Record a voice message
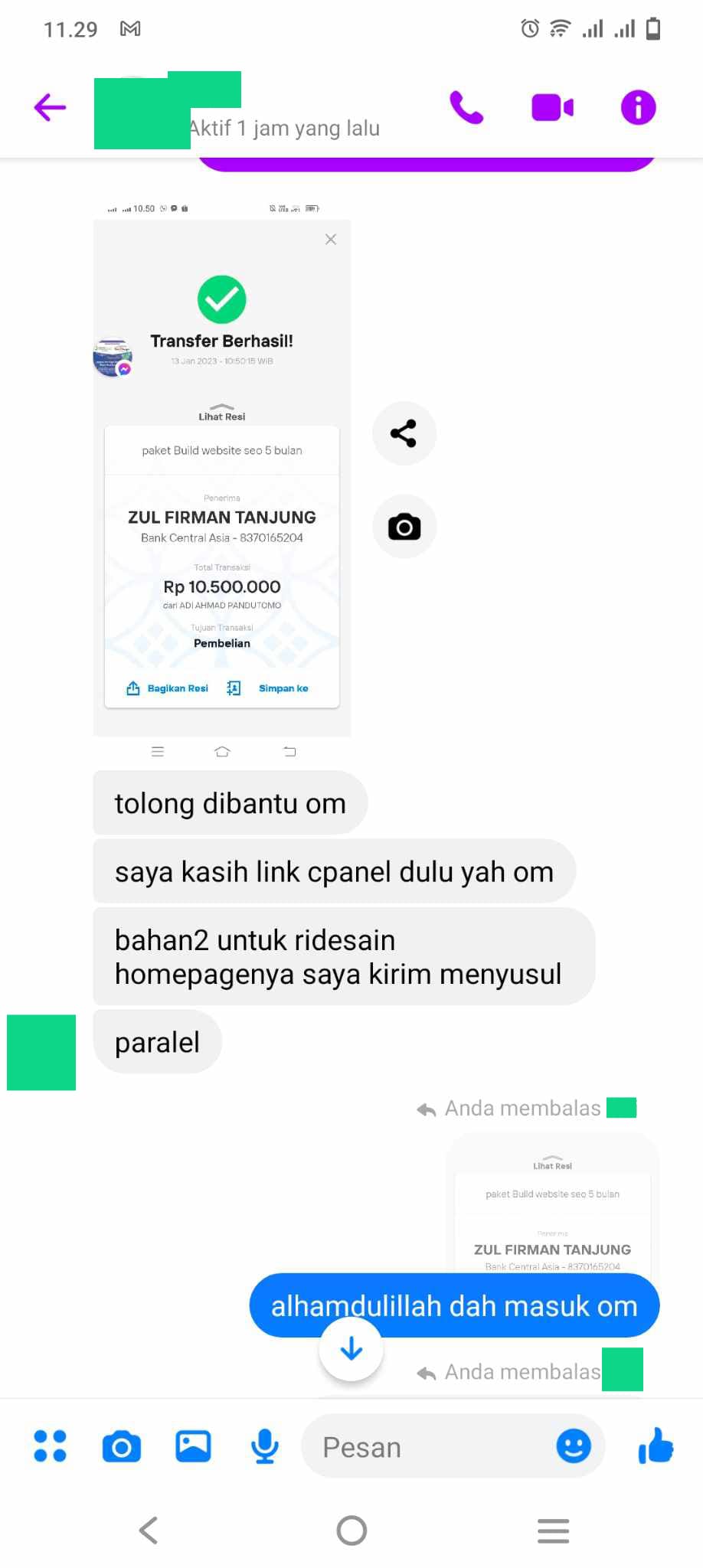 (x=265, y=1446)
